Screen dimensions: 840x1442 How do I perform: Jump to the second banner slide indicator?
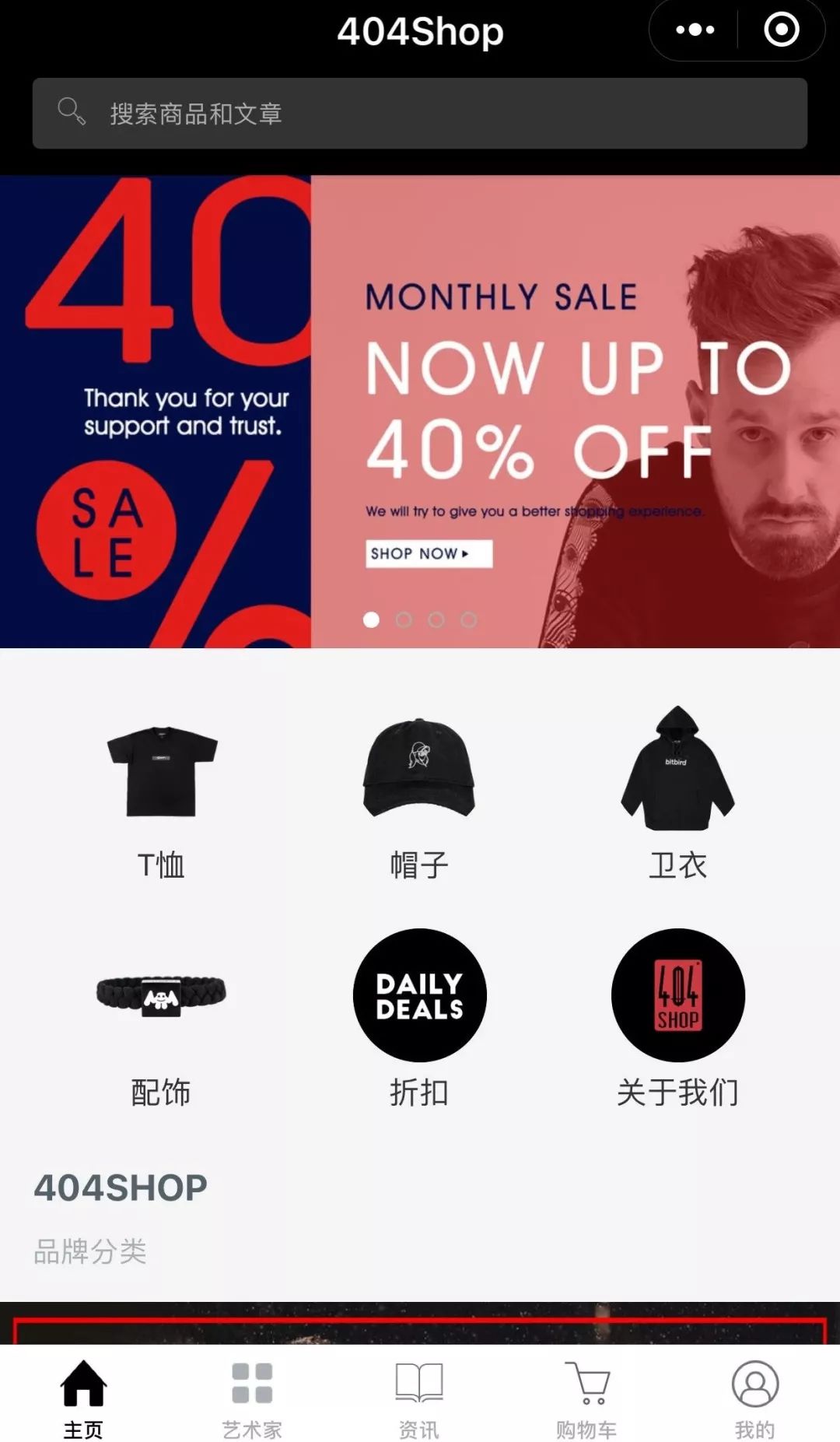tap(404, 619)
